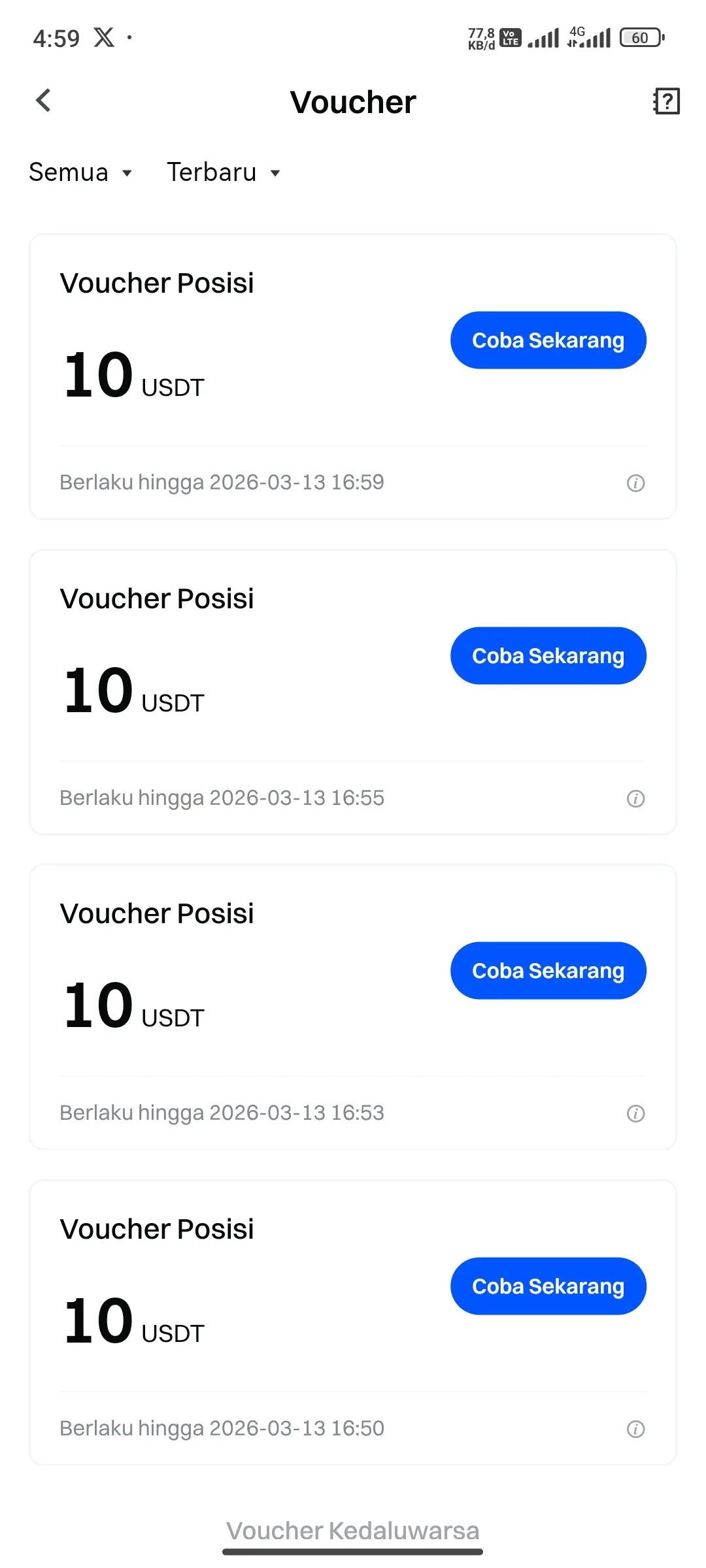Go back from the Voucher page
706x1568 pixels.
pos(44,101)
